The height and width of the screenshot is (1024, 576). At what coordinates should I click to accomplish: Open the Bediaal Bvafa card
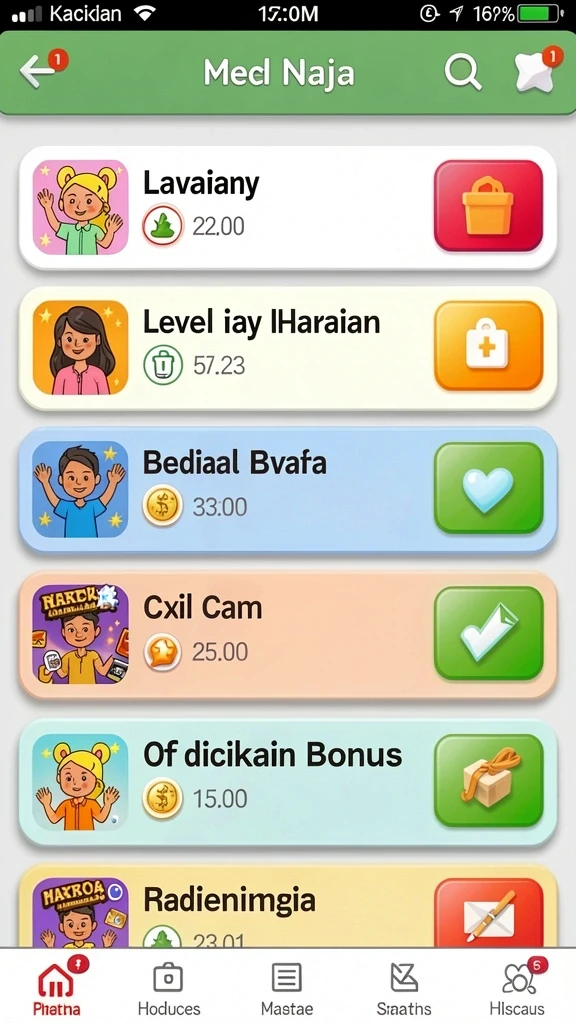288,490
